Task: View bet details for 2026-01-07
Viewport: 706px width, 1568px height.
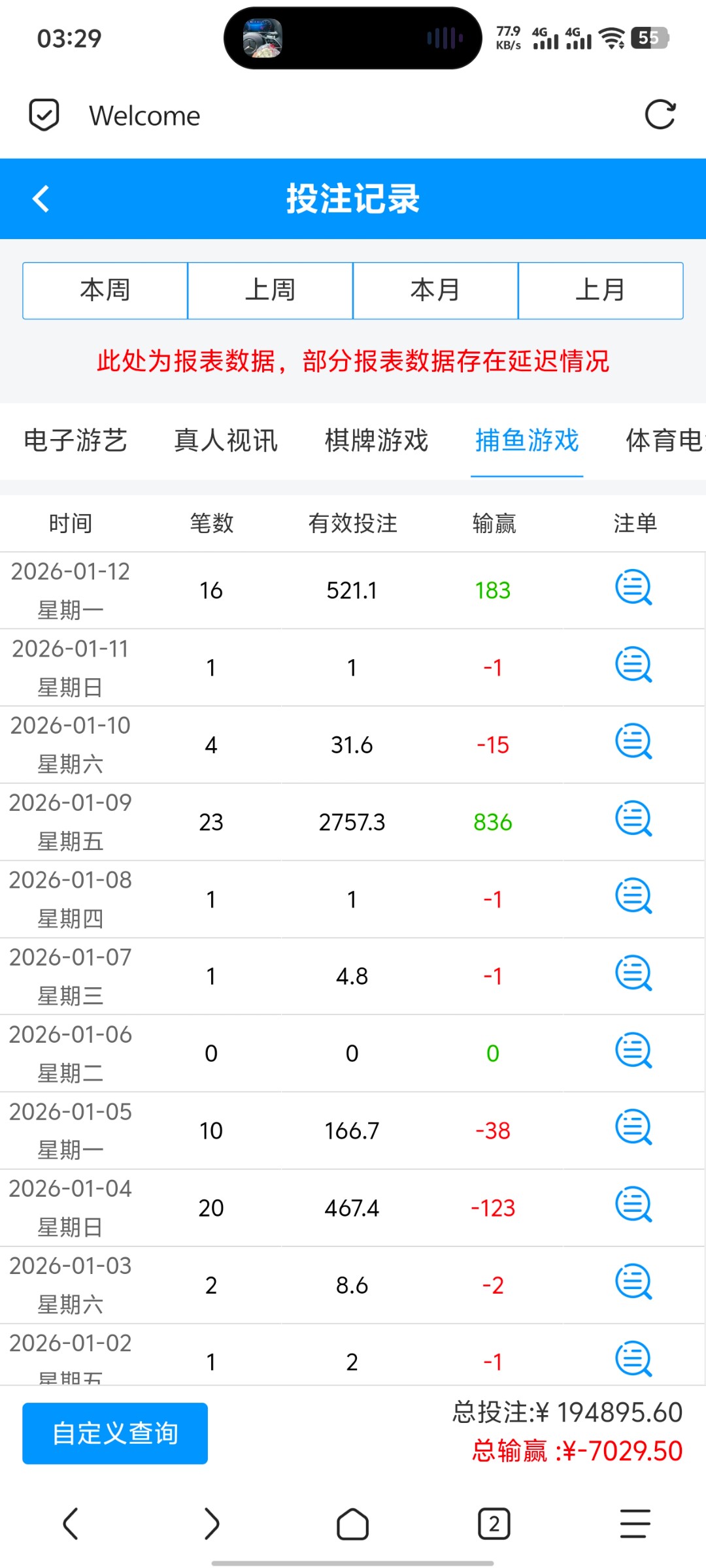Action: click(633, 974)
